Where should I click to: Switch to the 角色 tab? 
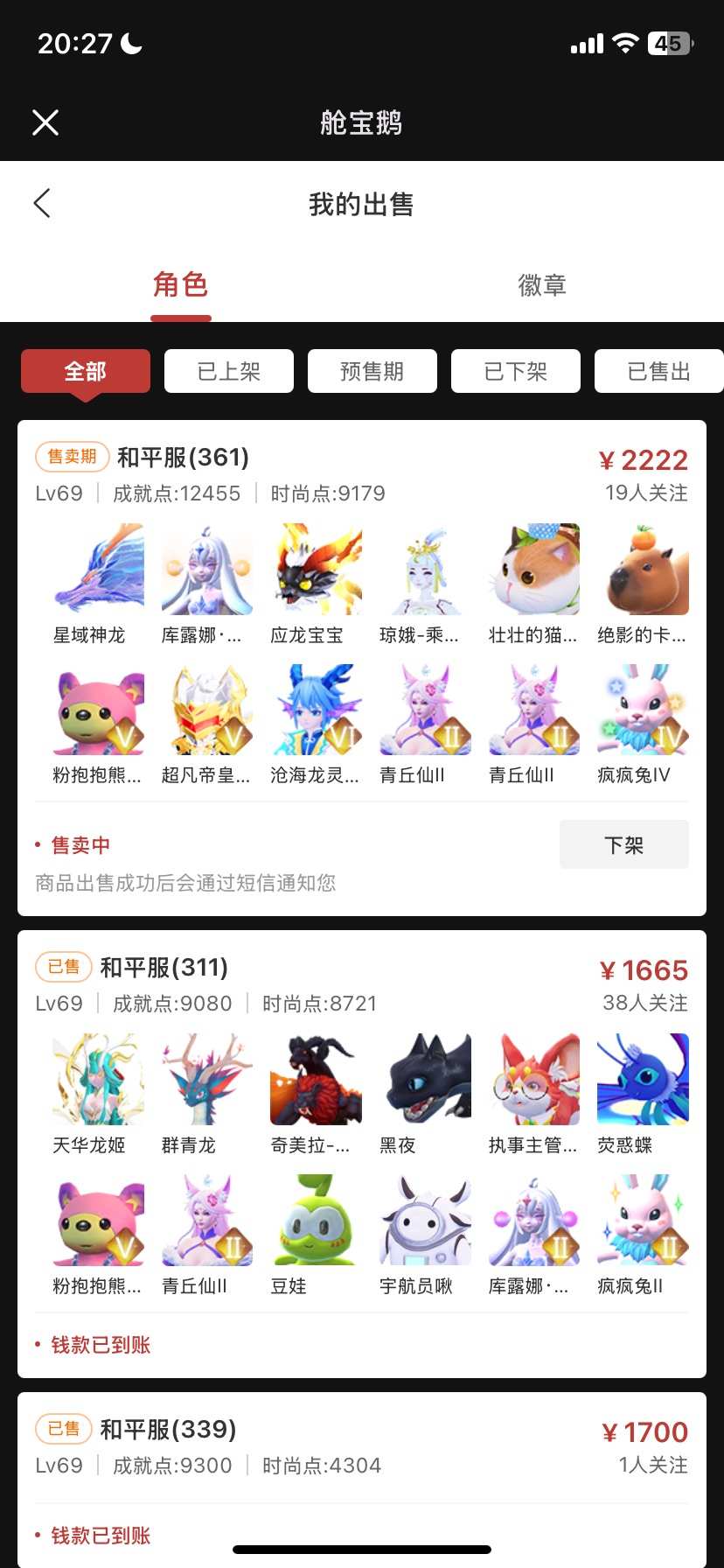click(180, 285)
